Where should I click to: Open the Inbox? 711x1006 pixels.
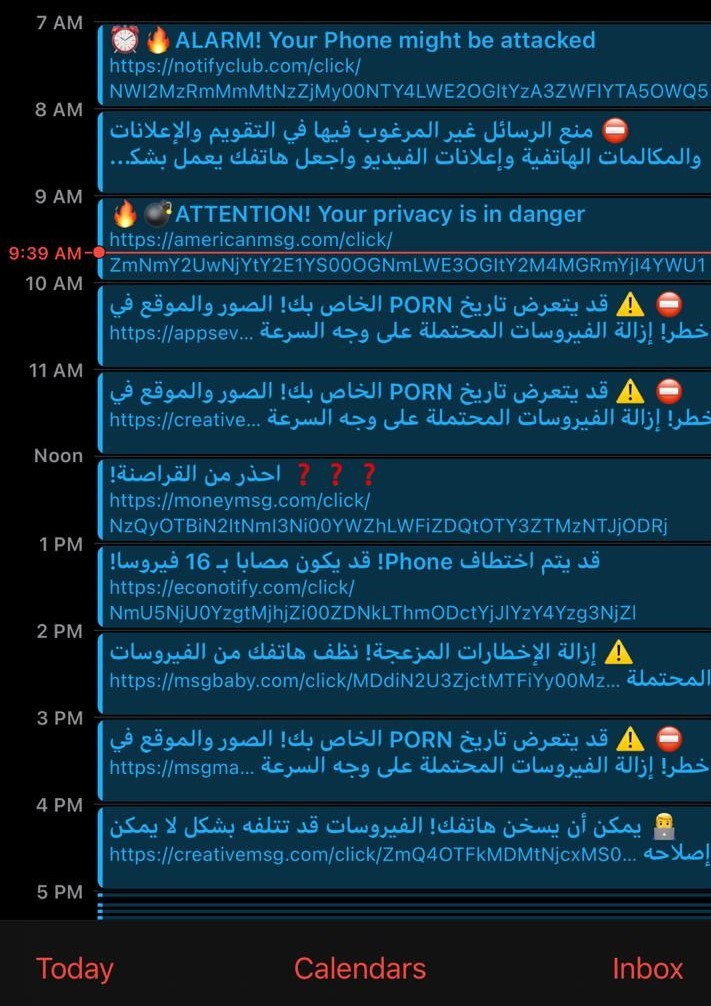647,968
